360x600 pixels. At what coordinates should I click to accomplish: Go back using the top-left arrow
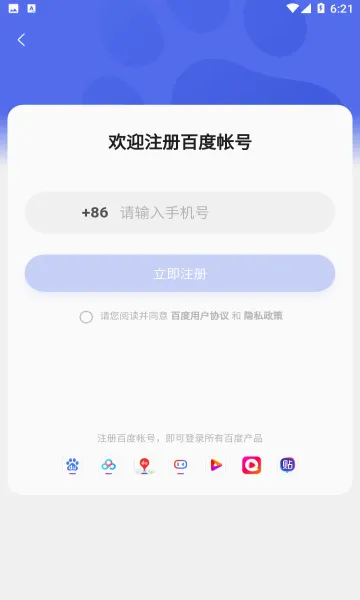point(21,40)
